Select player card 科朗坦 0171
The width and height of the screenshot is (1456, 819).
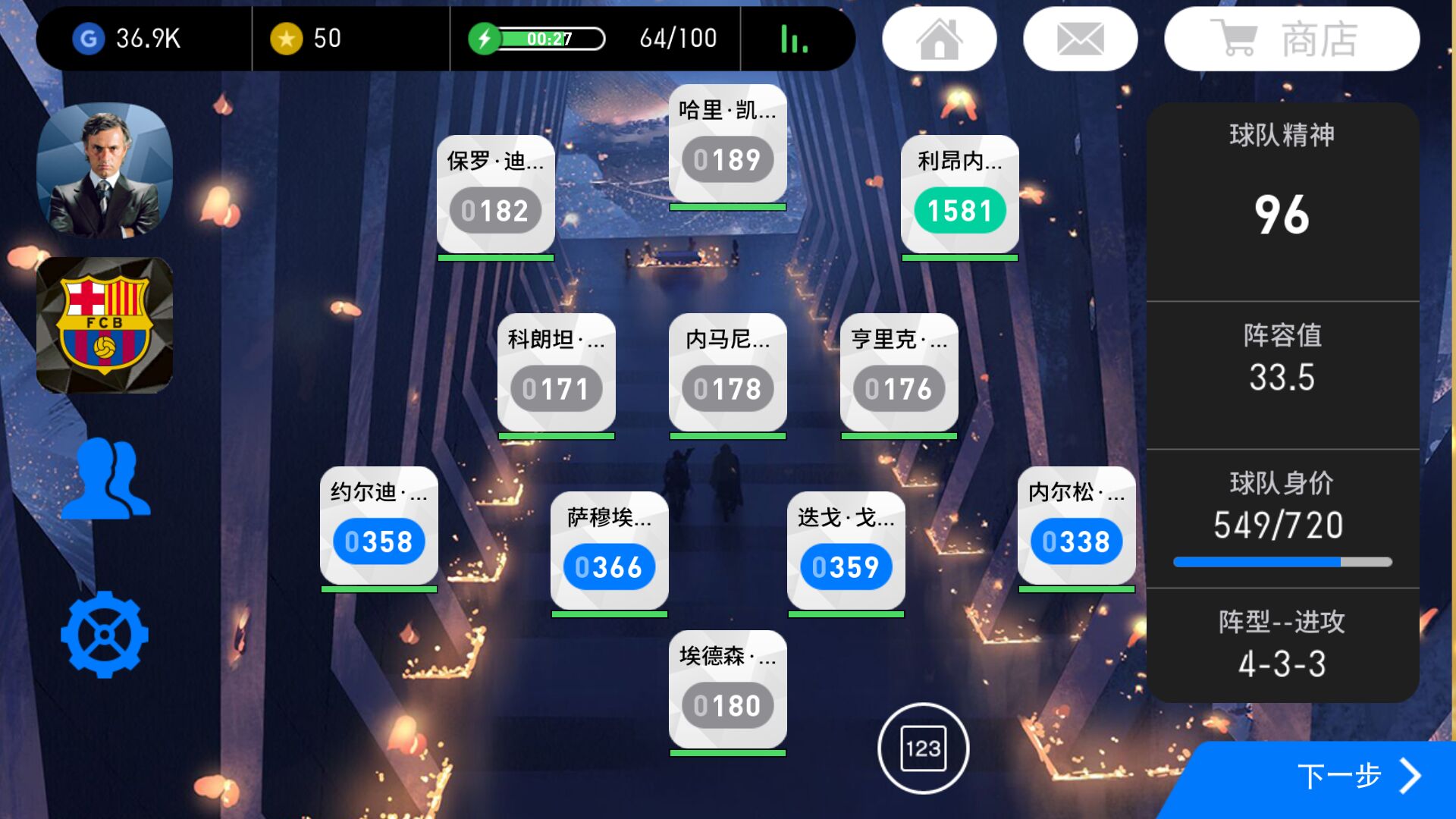pos(556,373)
